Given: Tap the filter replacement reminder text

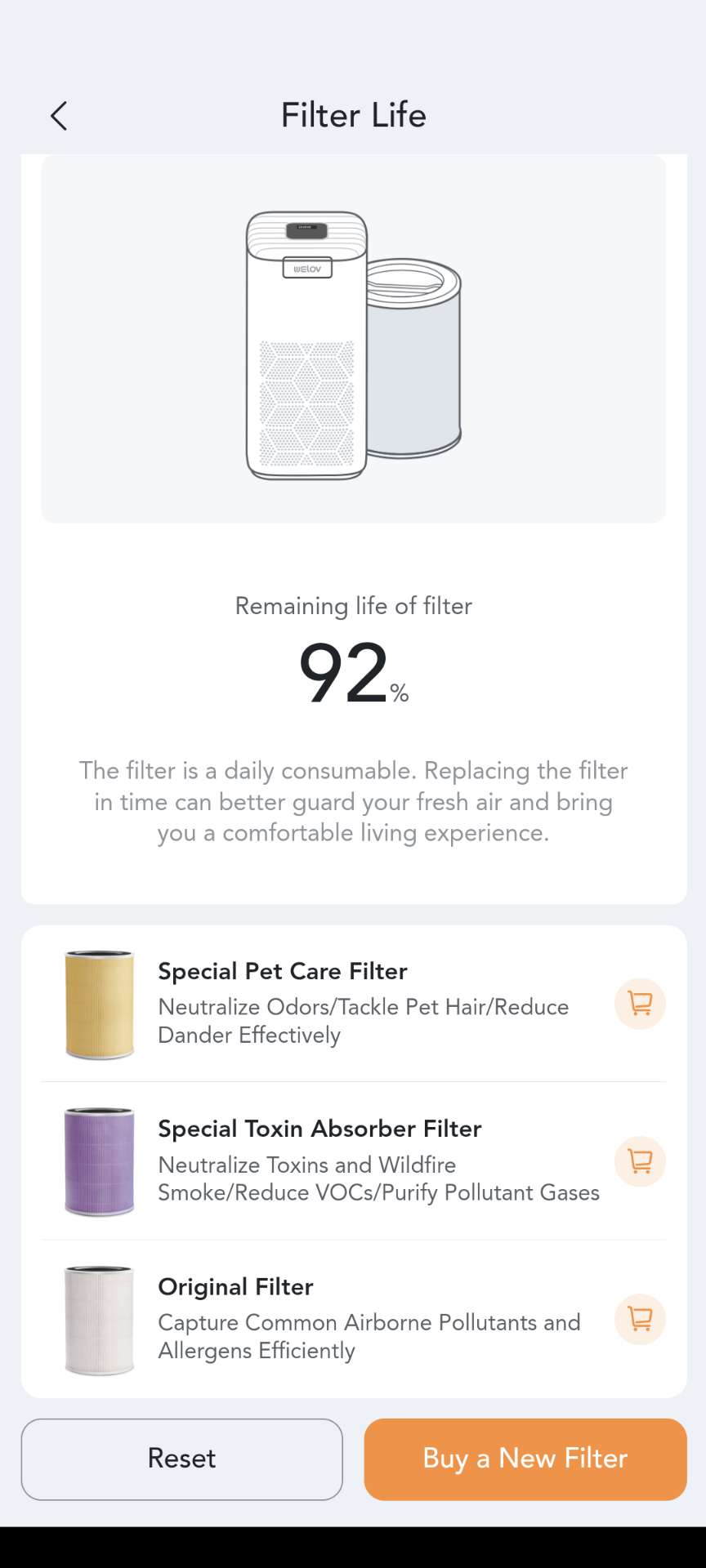Looking at the screenshot, I should click(353, 802).
